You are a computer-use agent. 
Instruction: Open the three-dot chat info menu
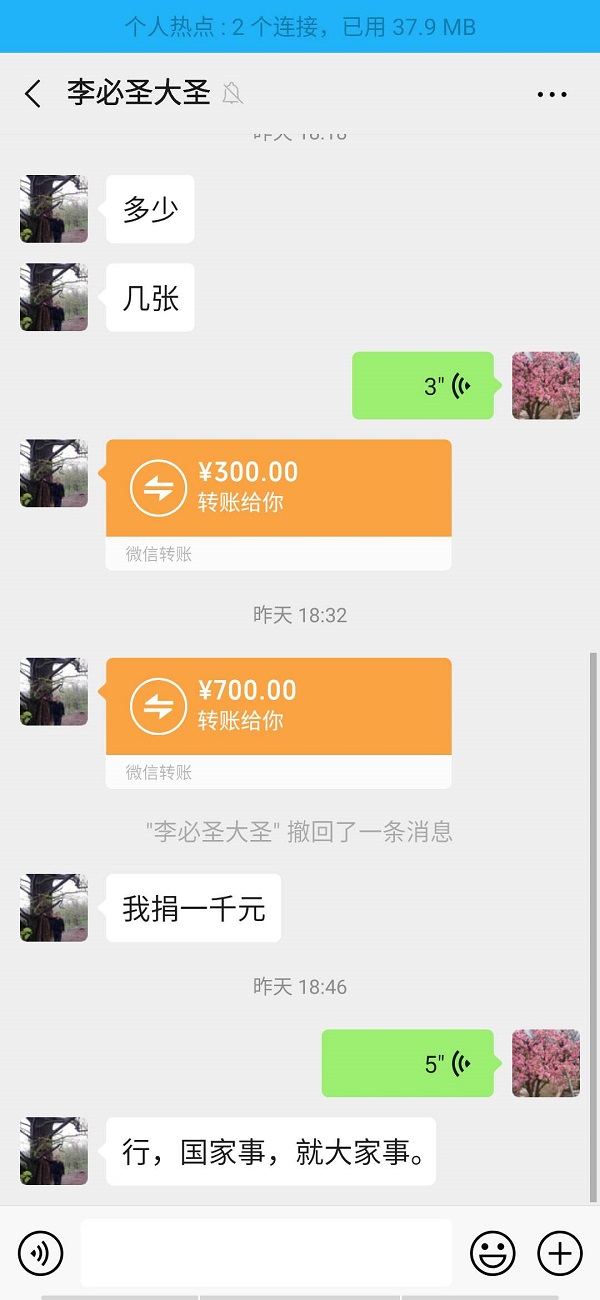click(x=552, y=94)
